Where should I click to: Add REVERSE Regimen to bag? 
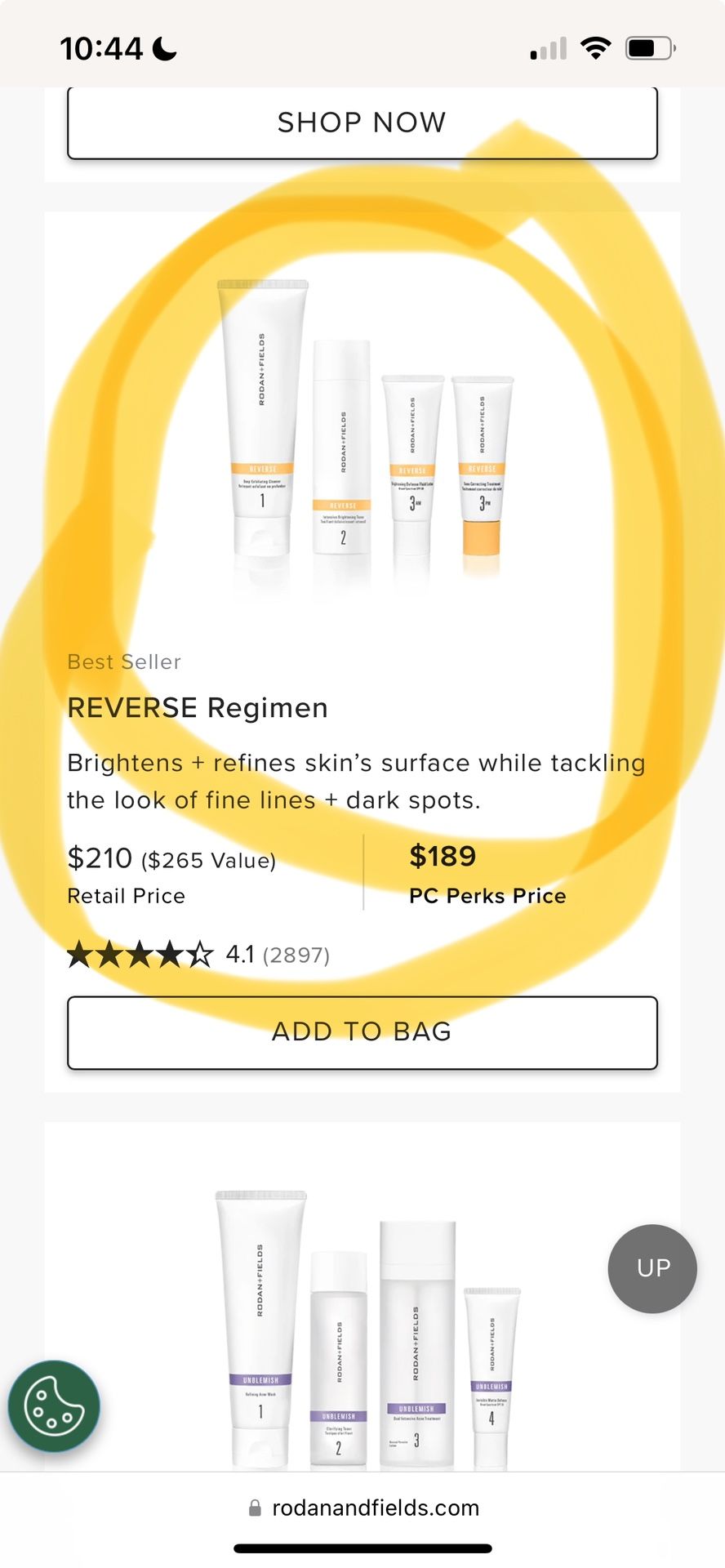coord(362,1031)
